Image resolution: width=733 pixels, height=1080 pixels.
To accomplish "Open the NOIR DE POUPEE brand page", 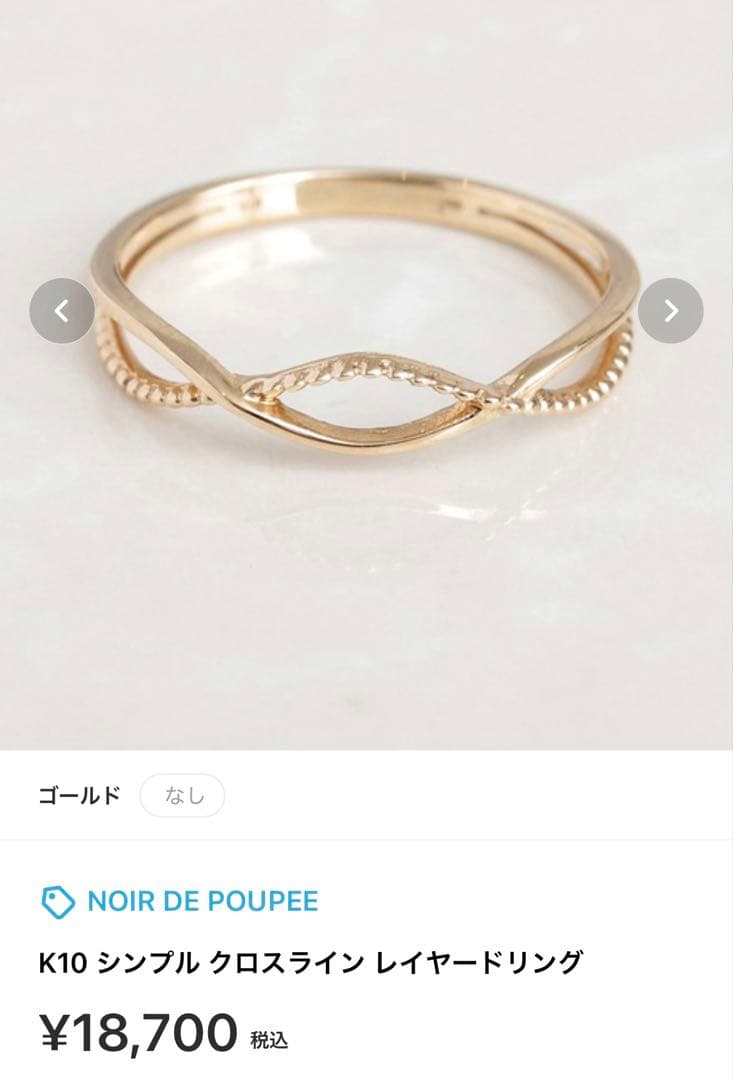I will click(201, 901).
